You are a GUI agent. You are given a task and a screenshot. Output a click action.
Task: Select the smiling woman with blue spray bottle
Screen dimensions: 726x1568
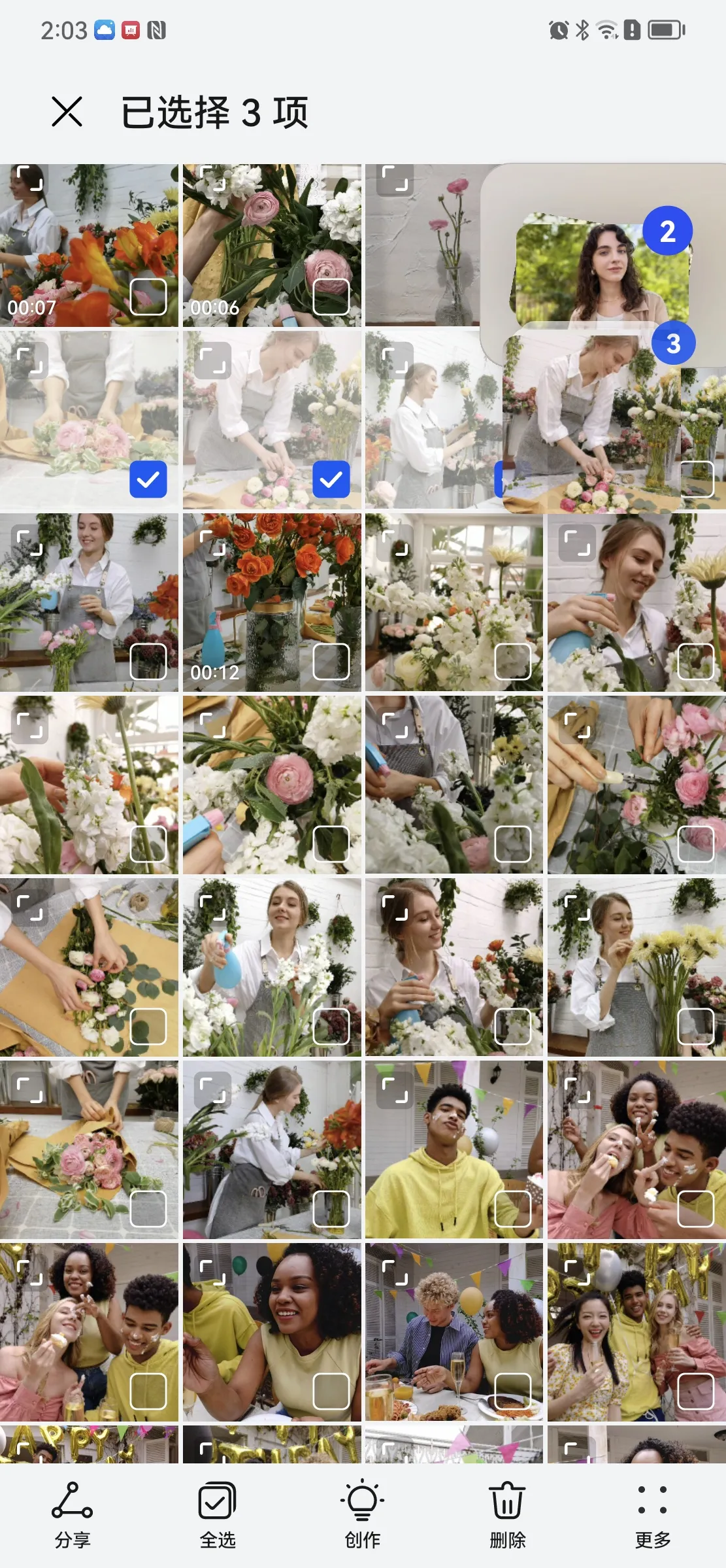click(331, 1027)
